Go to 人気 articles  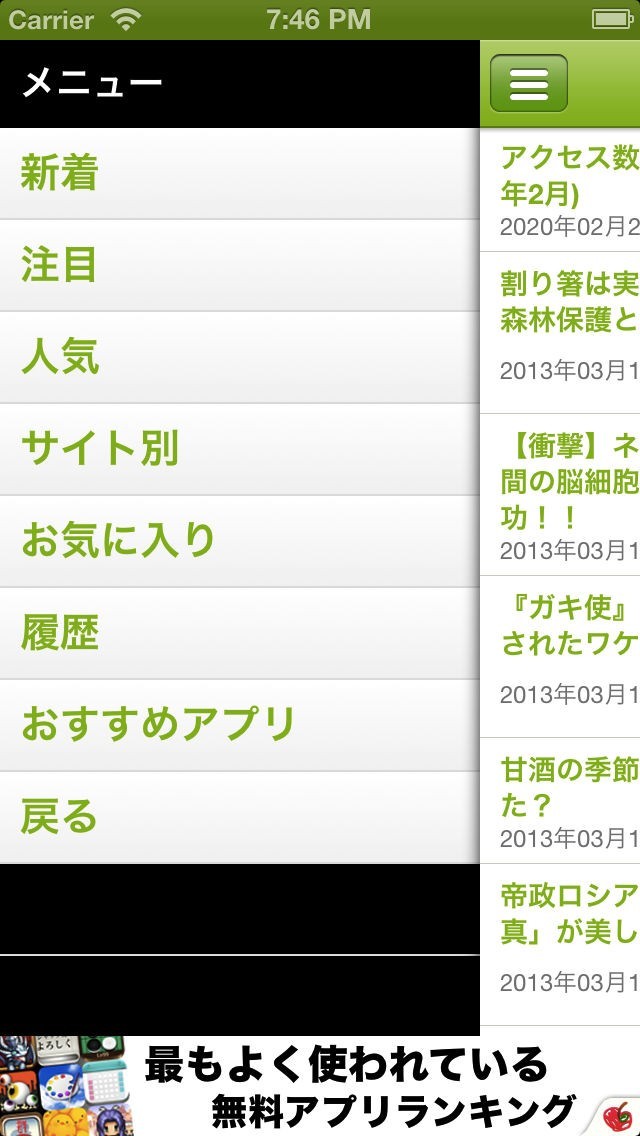(240, 358)
